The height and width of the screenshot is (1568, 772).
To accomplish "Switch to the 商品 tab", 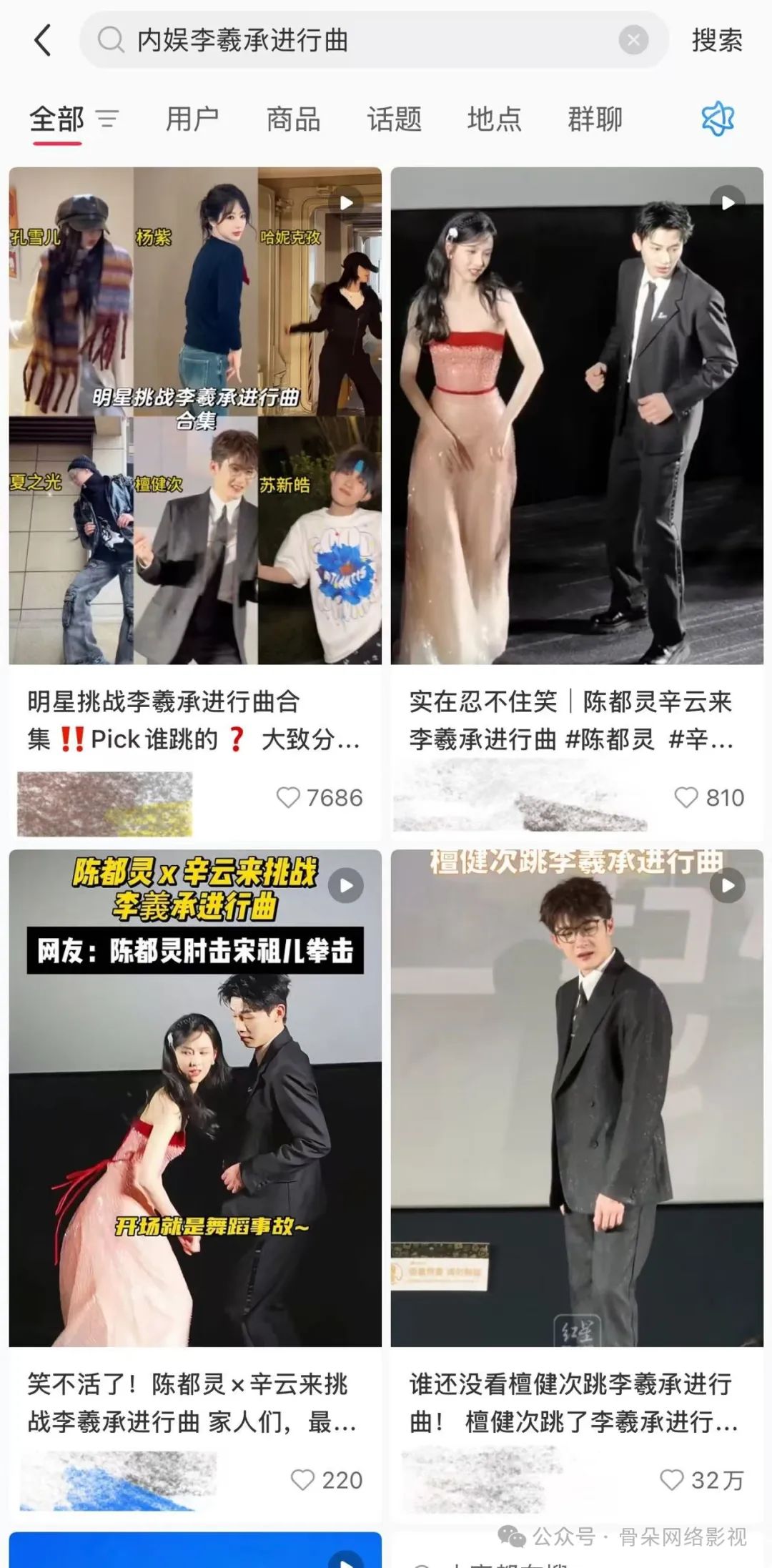I will [x=293, y=119].
